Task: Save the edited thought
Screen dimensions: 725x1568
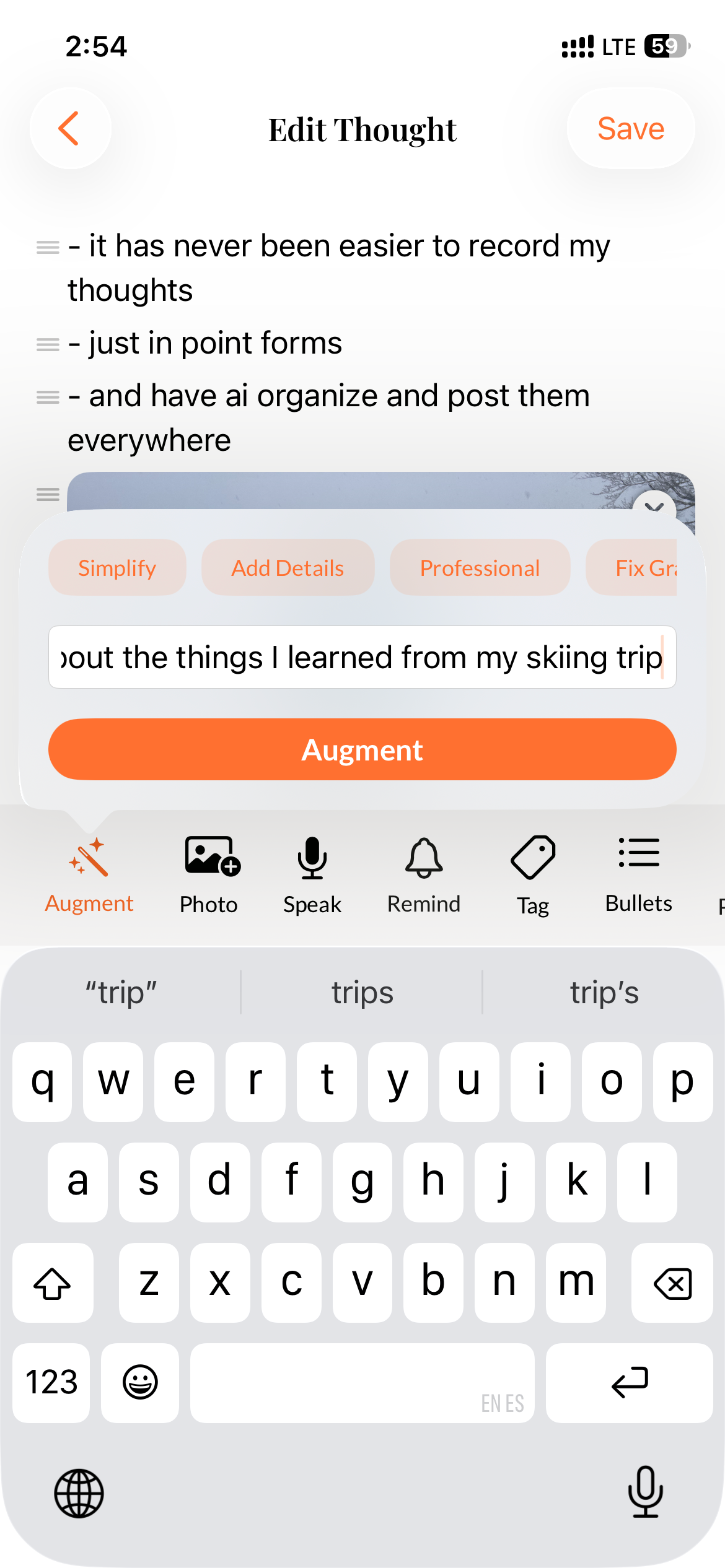Action: [x=630, y=129]
